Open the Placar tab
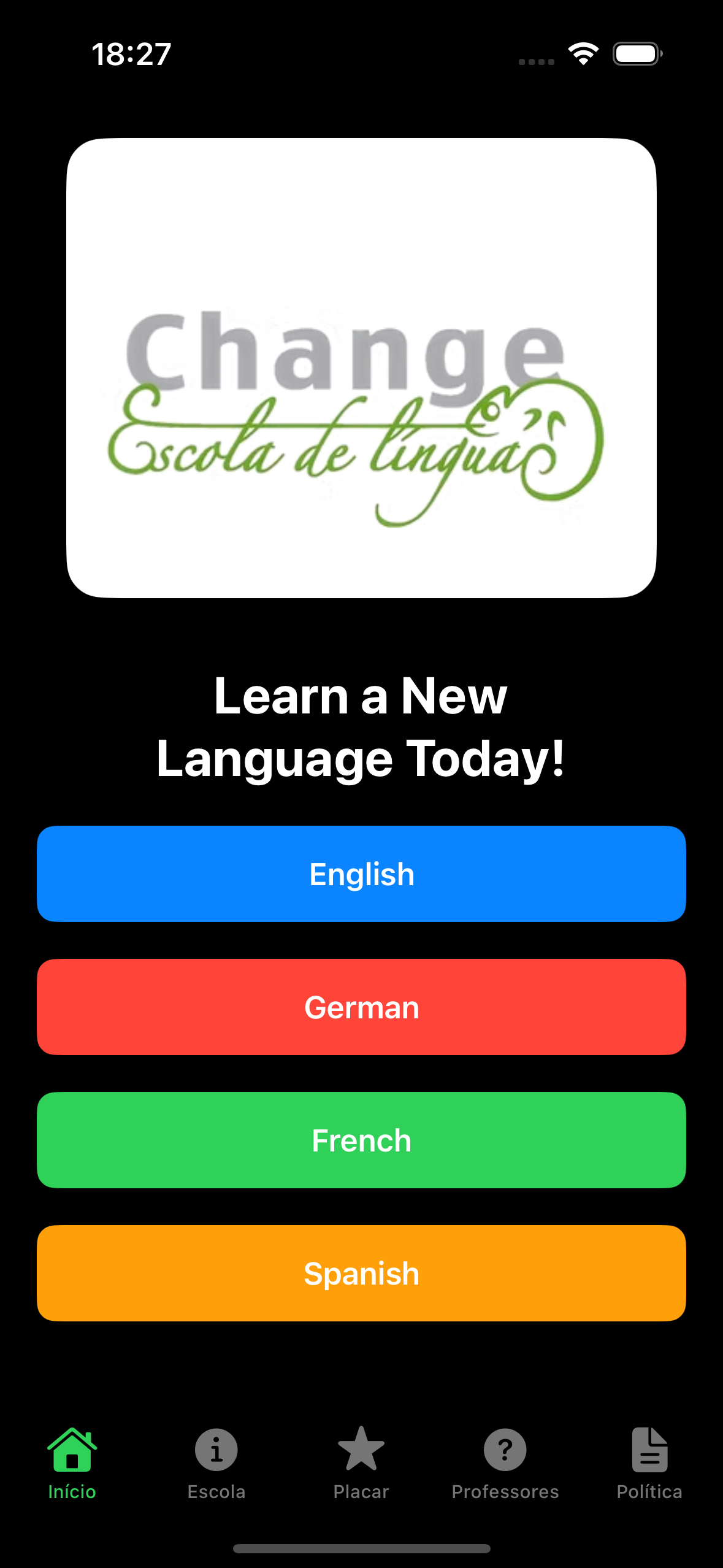This screenshot has width=723, height=1568. (x=361, y=1462)
